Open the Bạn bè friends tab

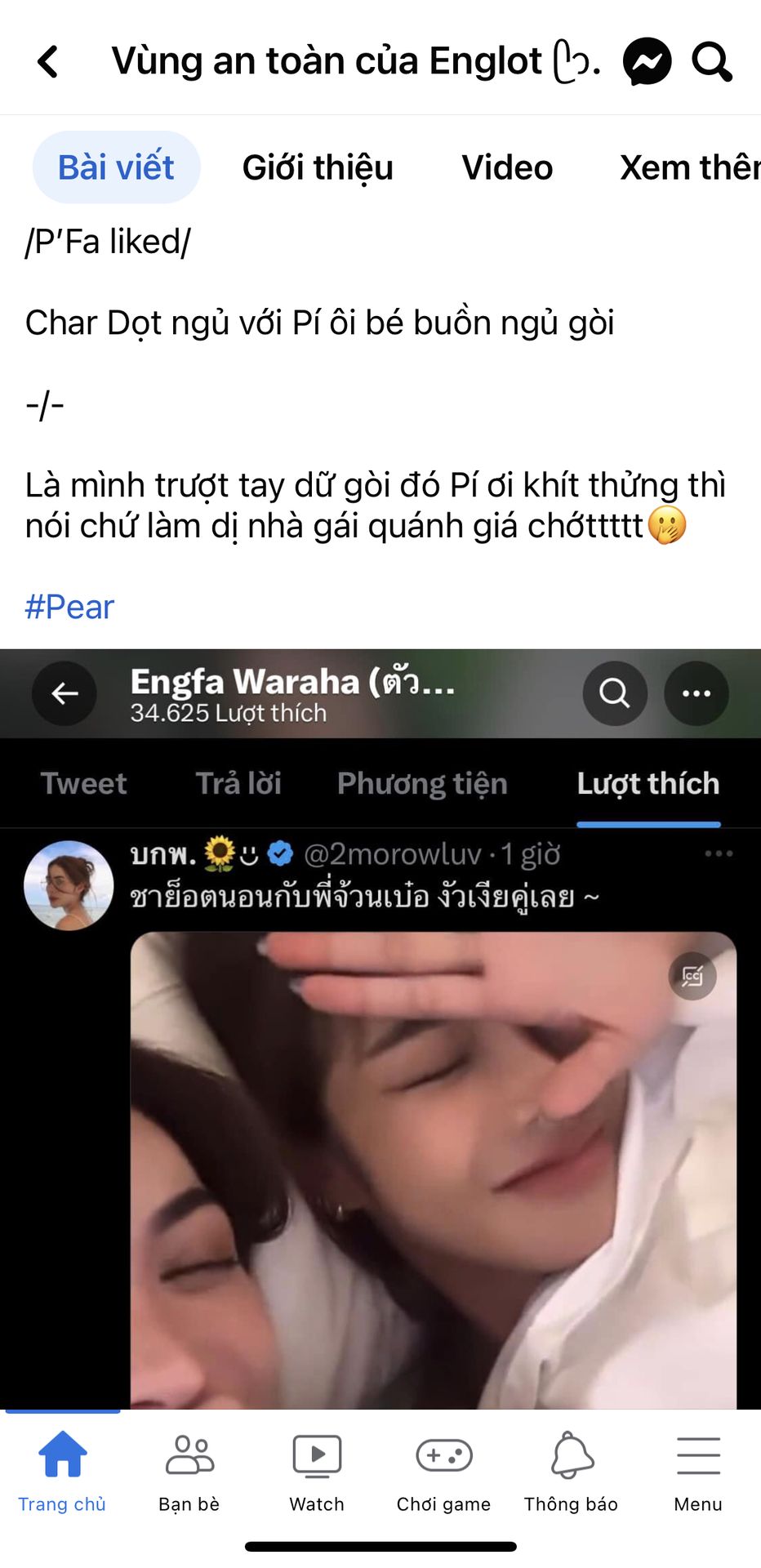[189, 1472]
